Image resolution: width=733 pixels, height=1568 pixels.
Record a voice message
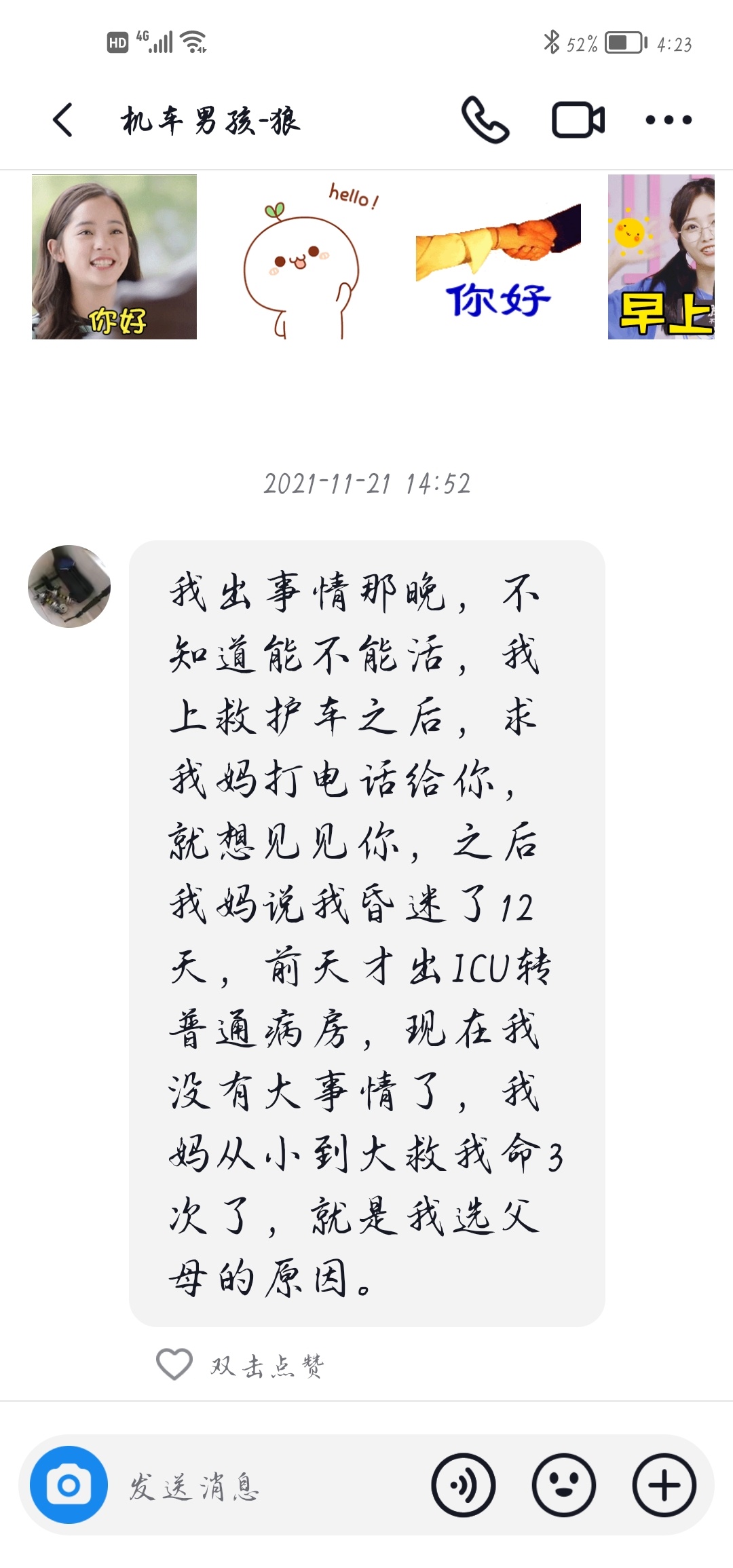coord(464,1485)
